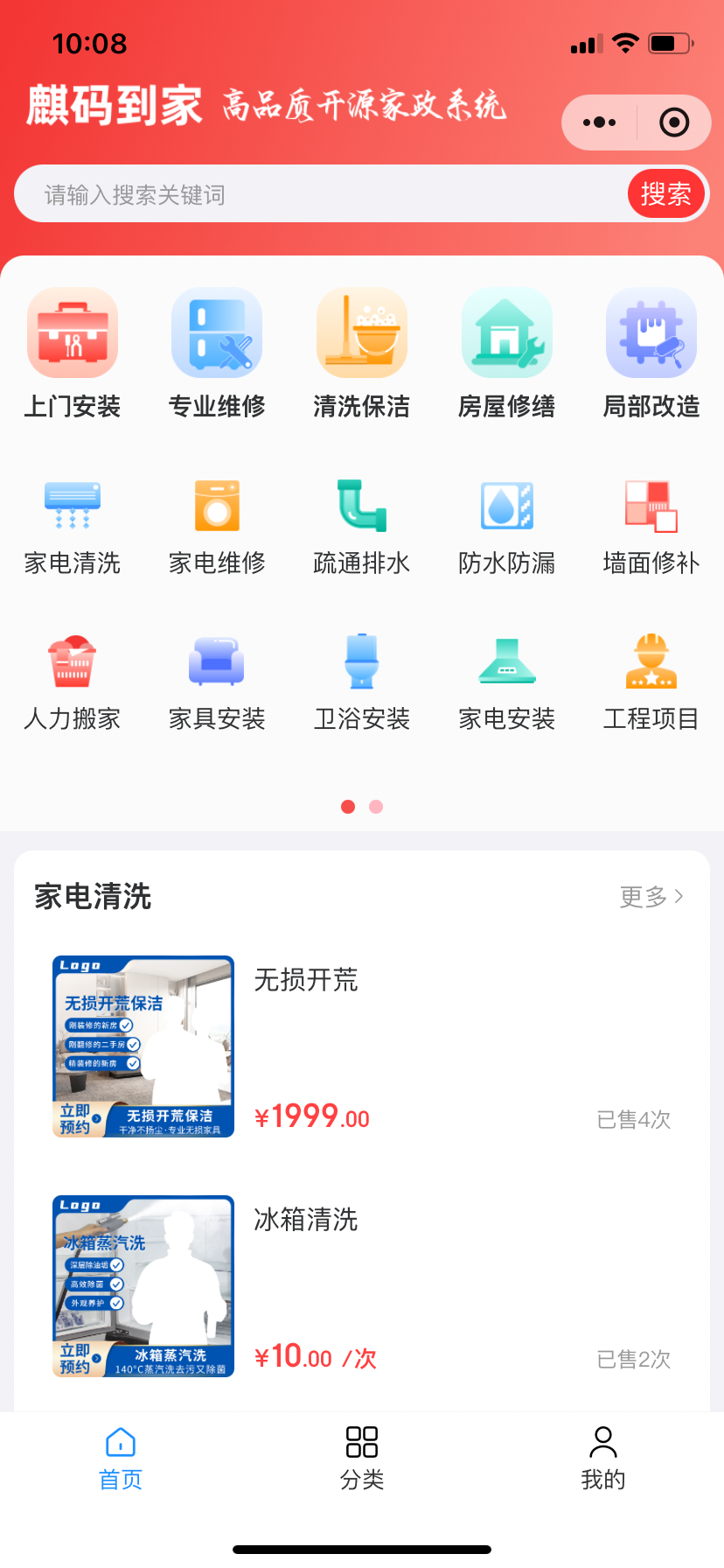Select 疏通排水 service
Screen dimensions: 724x1568
pyautogui.click(x=362, y=527)
